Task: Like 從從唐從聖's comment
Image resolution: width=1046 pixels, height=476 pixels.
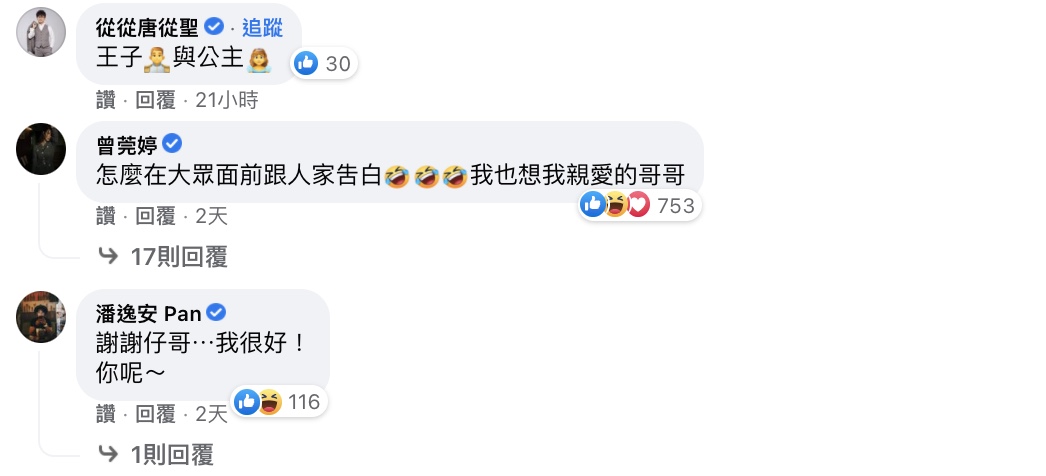Action: pyautogui.click(x=105, y=100)
